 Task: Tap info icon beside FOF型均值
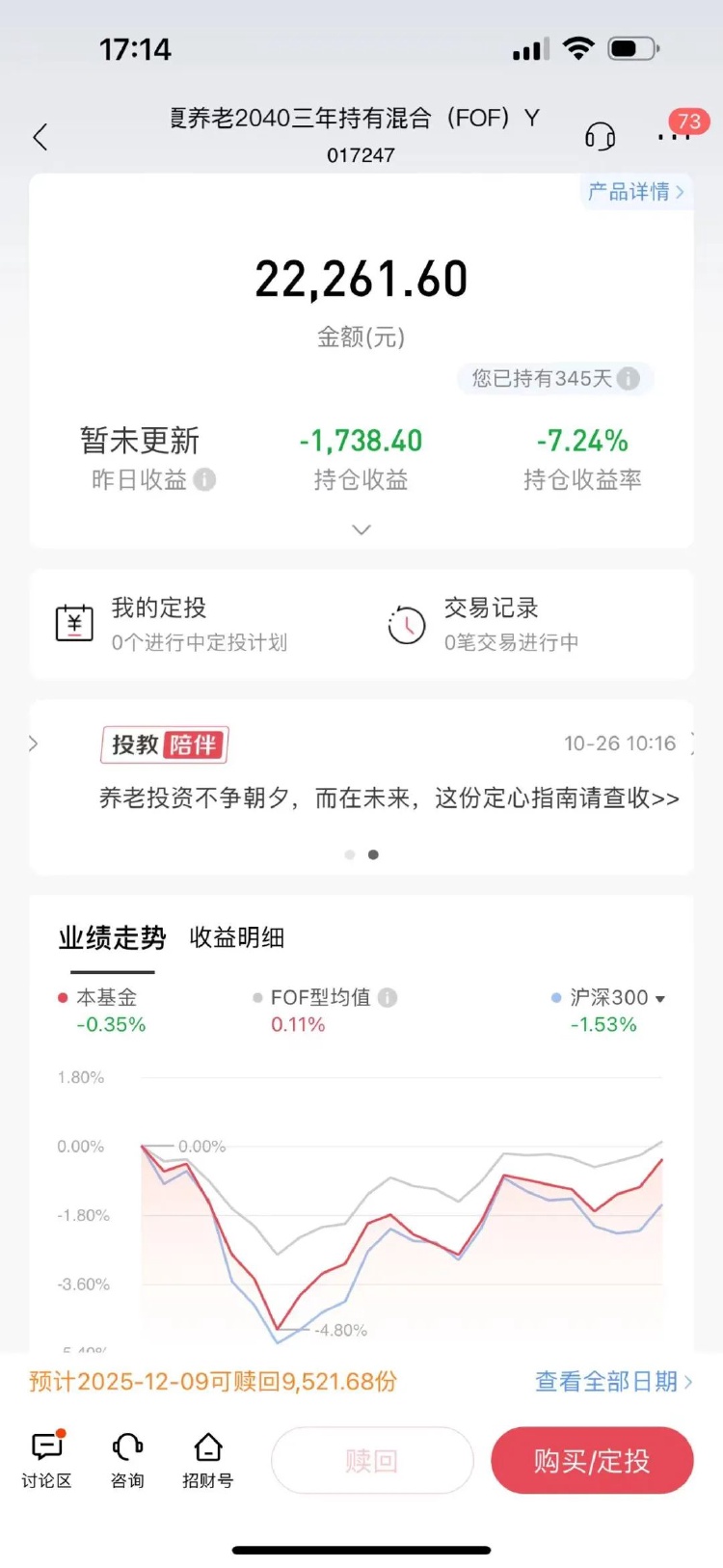point(388,997)
